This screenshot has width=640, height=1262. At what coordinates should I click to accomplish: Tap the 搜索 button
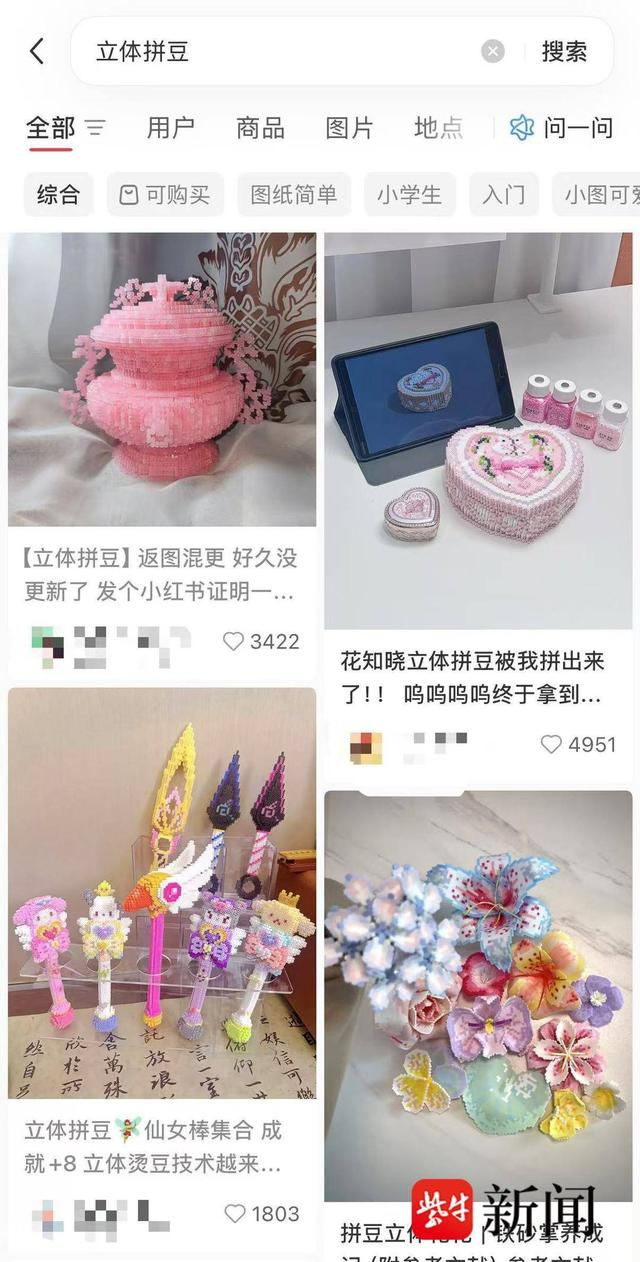click(x=564, y=51)
